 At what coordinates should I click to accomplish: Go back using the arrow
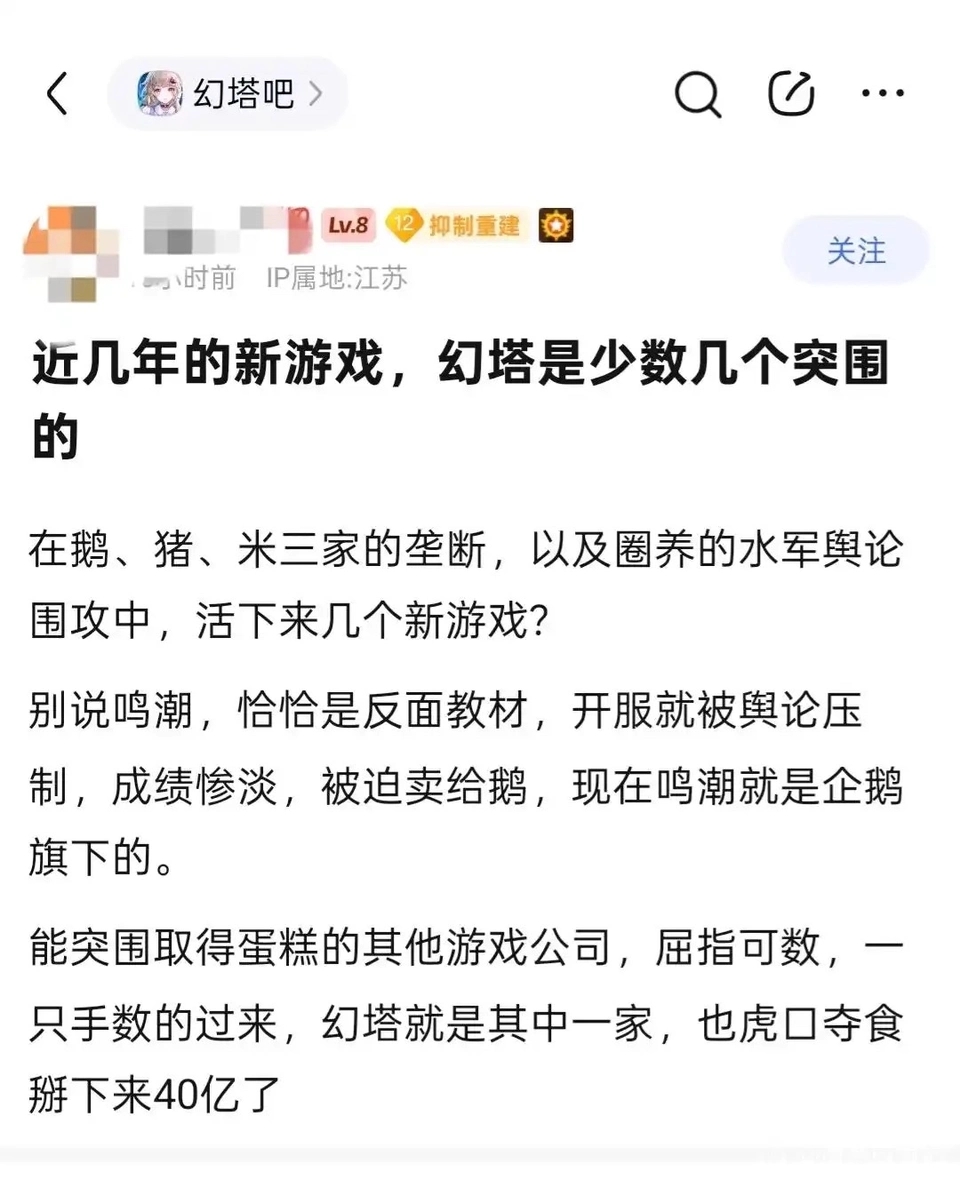click(57, 95)
